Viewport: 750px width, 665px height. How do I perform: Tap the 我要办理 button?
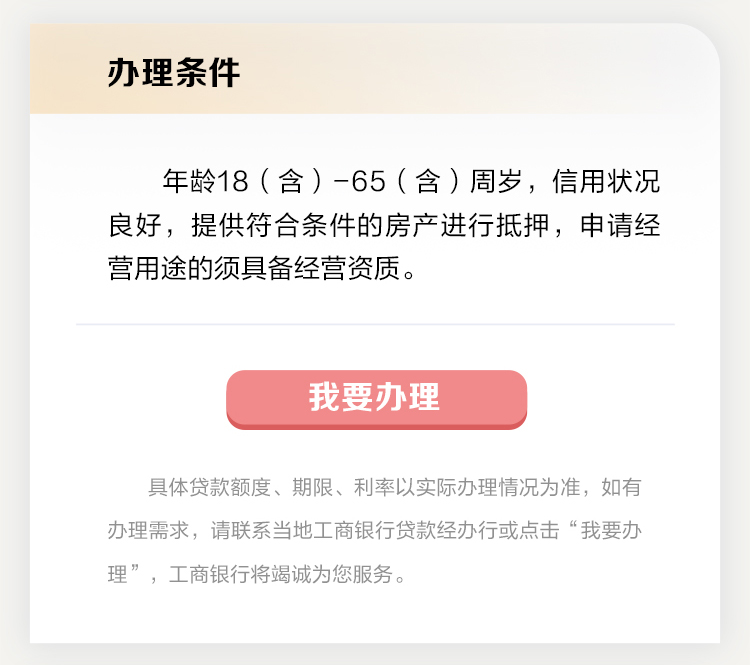pyautogui.click(x=376, y=398)
